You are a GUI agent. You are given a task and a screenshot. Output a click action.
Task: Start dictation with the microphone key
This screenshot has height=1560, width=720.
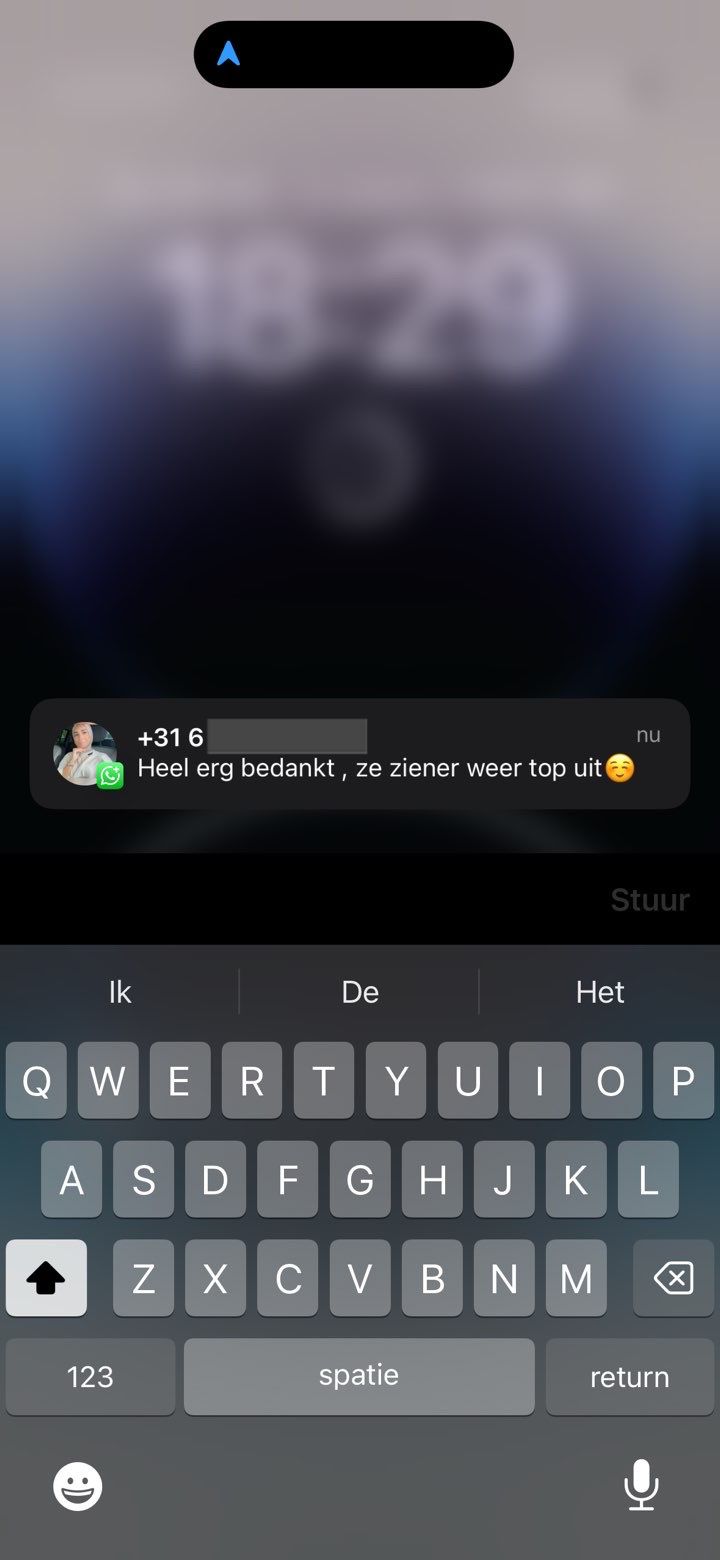coord(641,1486)
